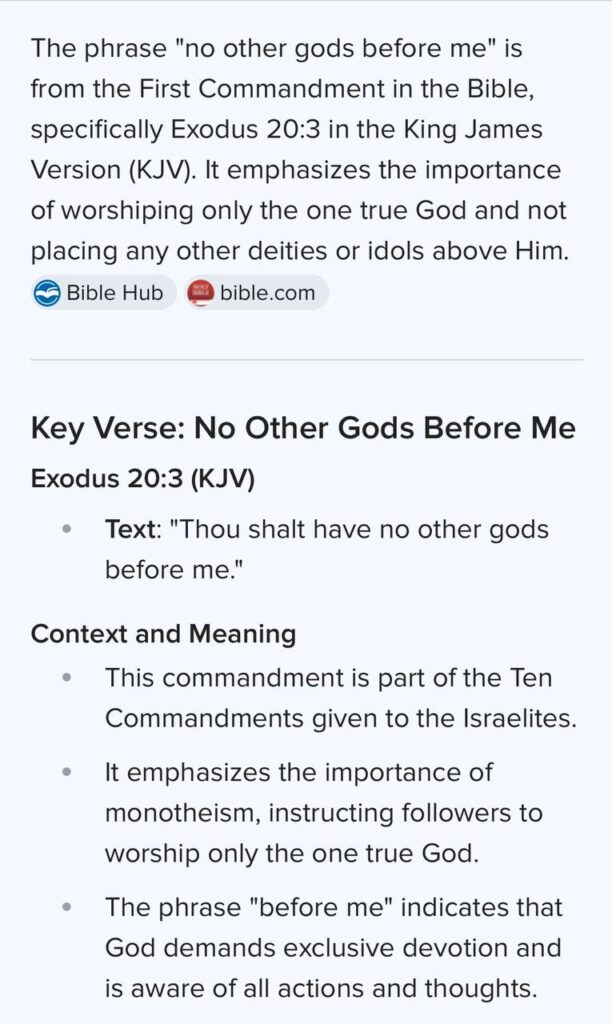
Task: Open the Bible Hub source chip
Action: (103, 293)
